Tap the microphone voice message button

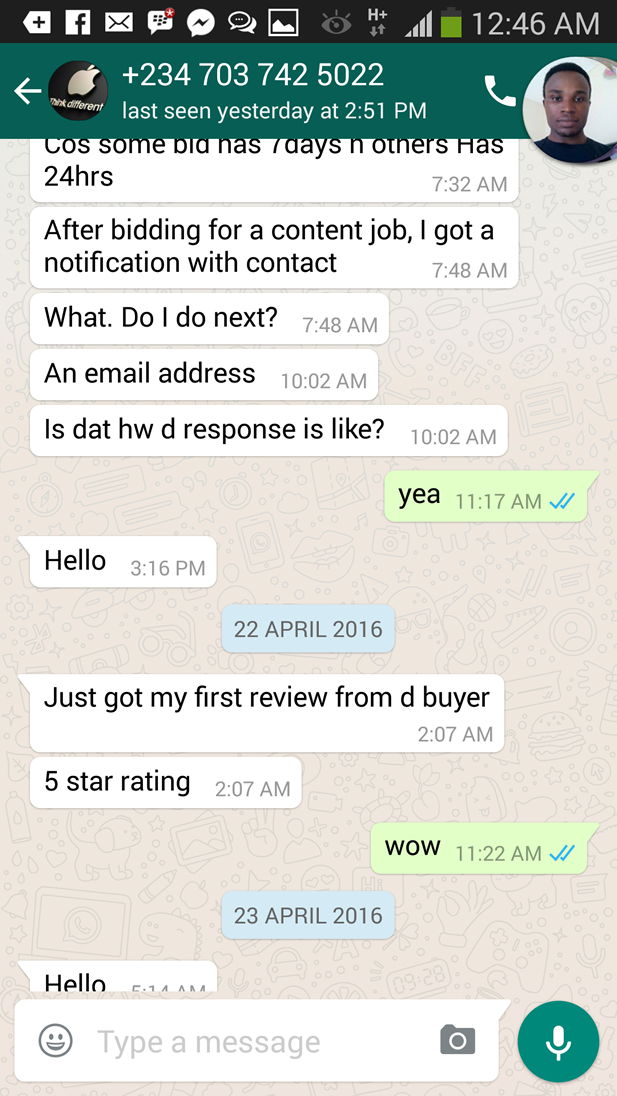tap(558, 1041)
